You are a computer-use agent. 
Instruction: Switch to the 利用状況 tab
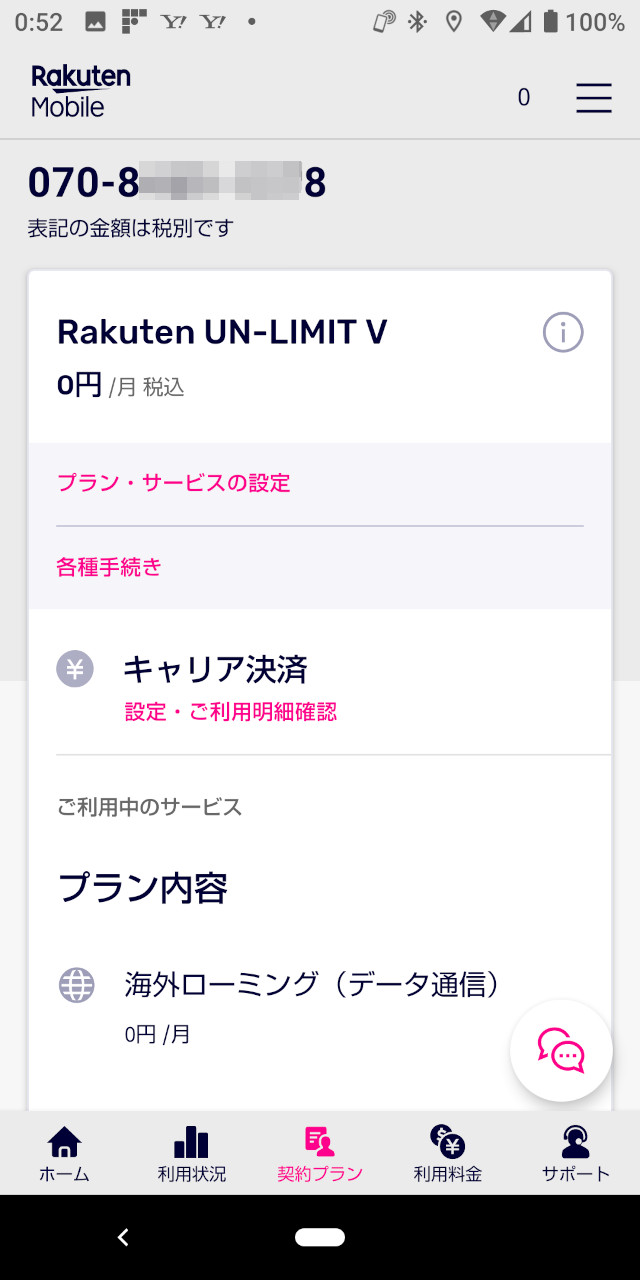point(192,1153)
